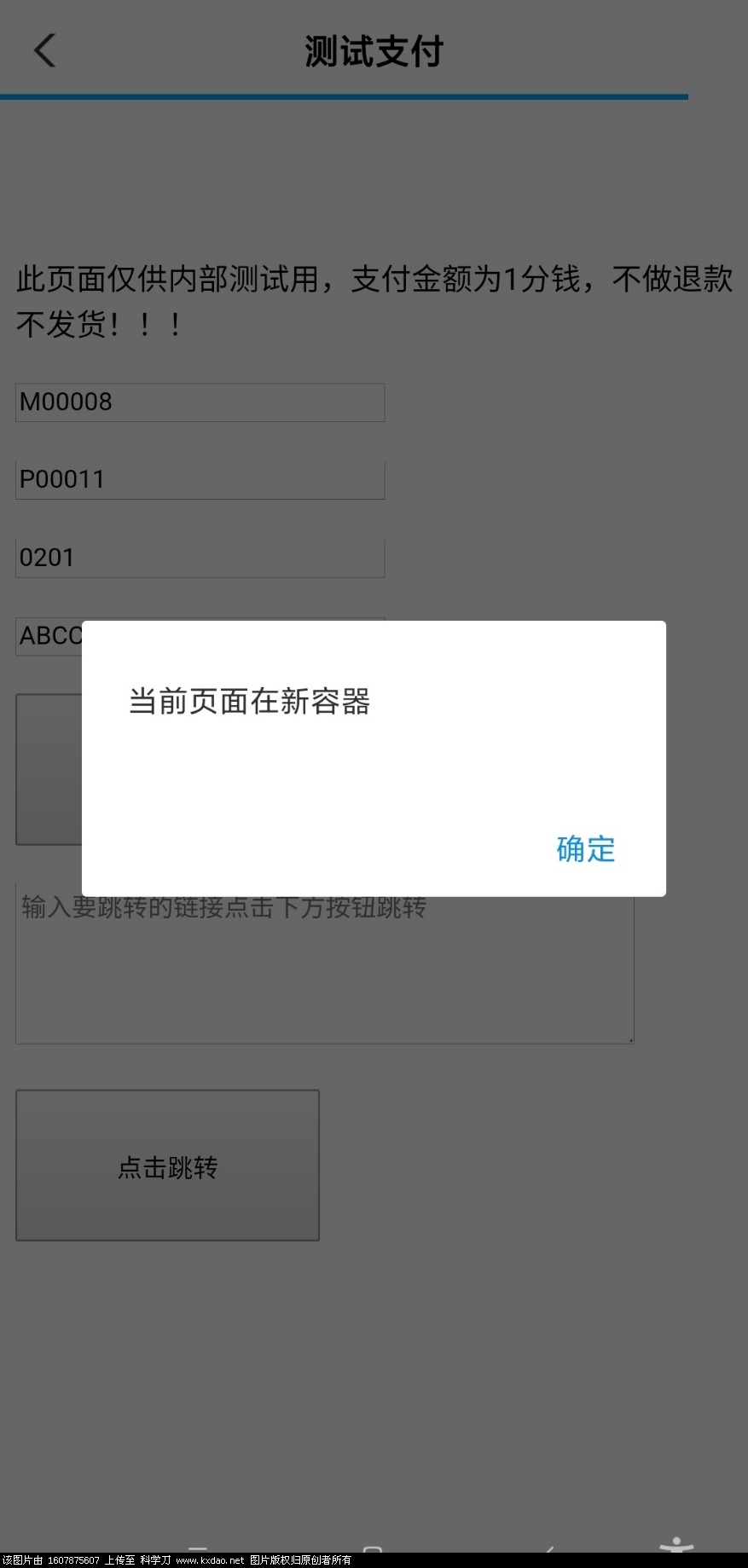Screen dimensions: 748x1568
Task: Confirm the dialog with 确定
Action: click(585, 849)
